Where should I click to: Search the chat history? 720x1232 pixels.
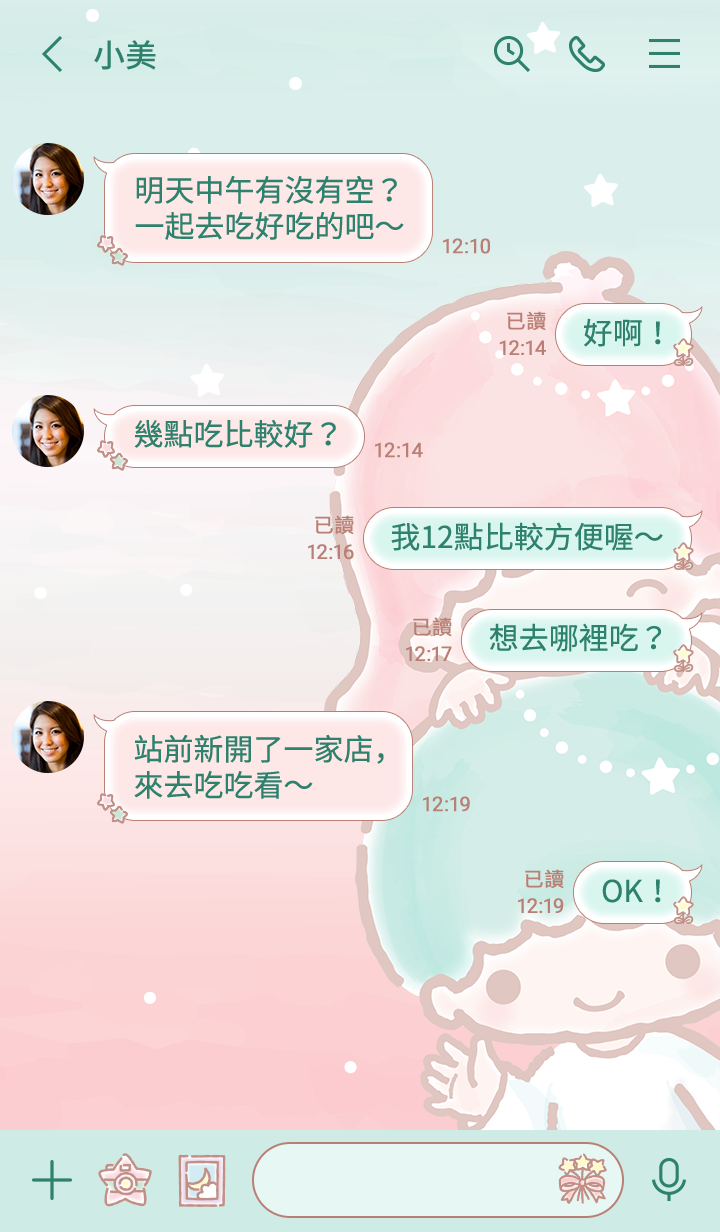coord(511,54)
